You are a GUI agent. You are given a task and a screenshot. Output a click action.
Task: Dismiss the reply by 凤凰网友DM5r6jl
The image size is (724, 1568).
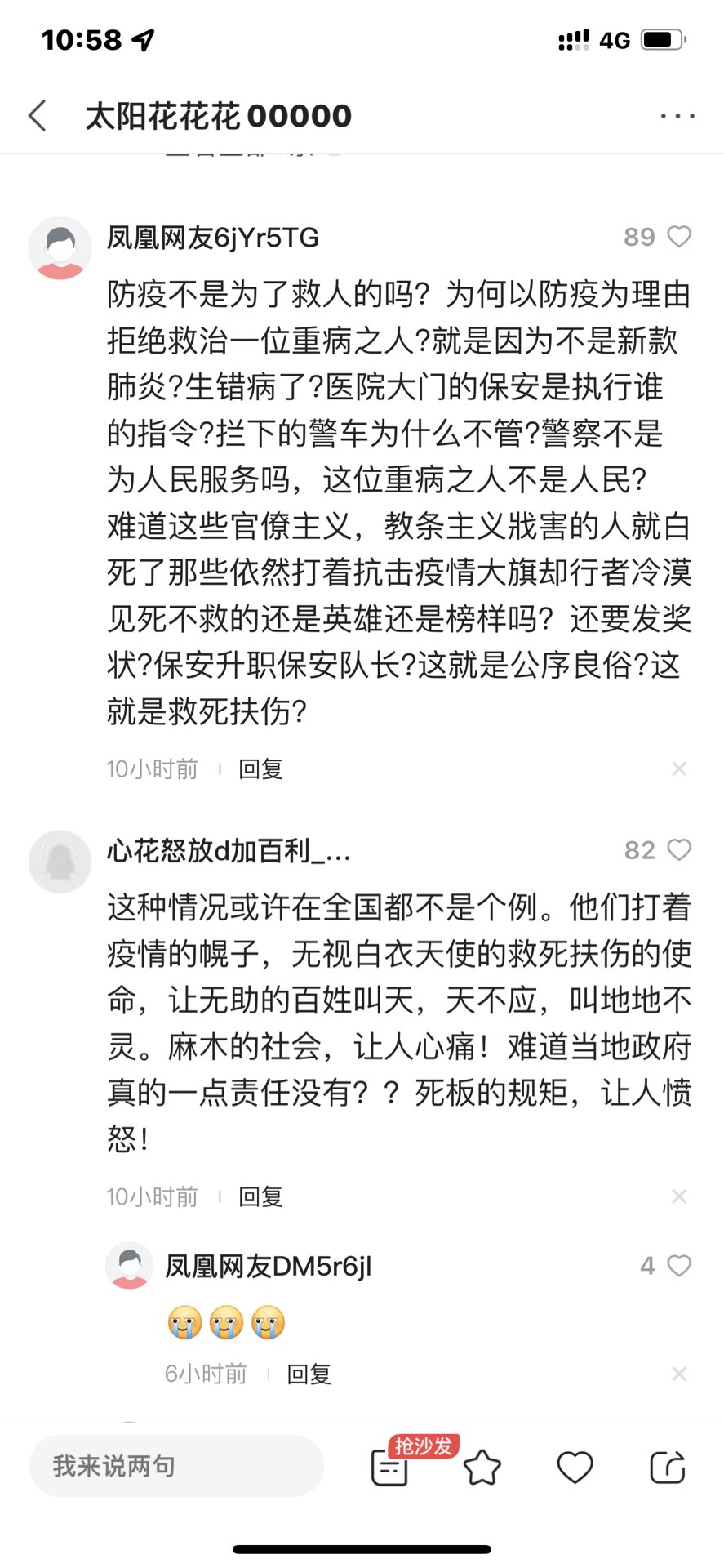(679, 1374)
